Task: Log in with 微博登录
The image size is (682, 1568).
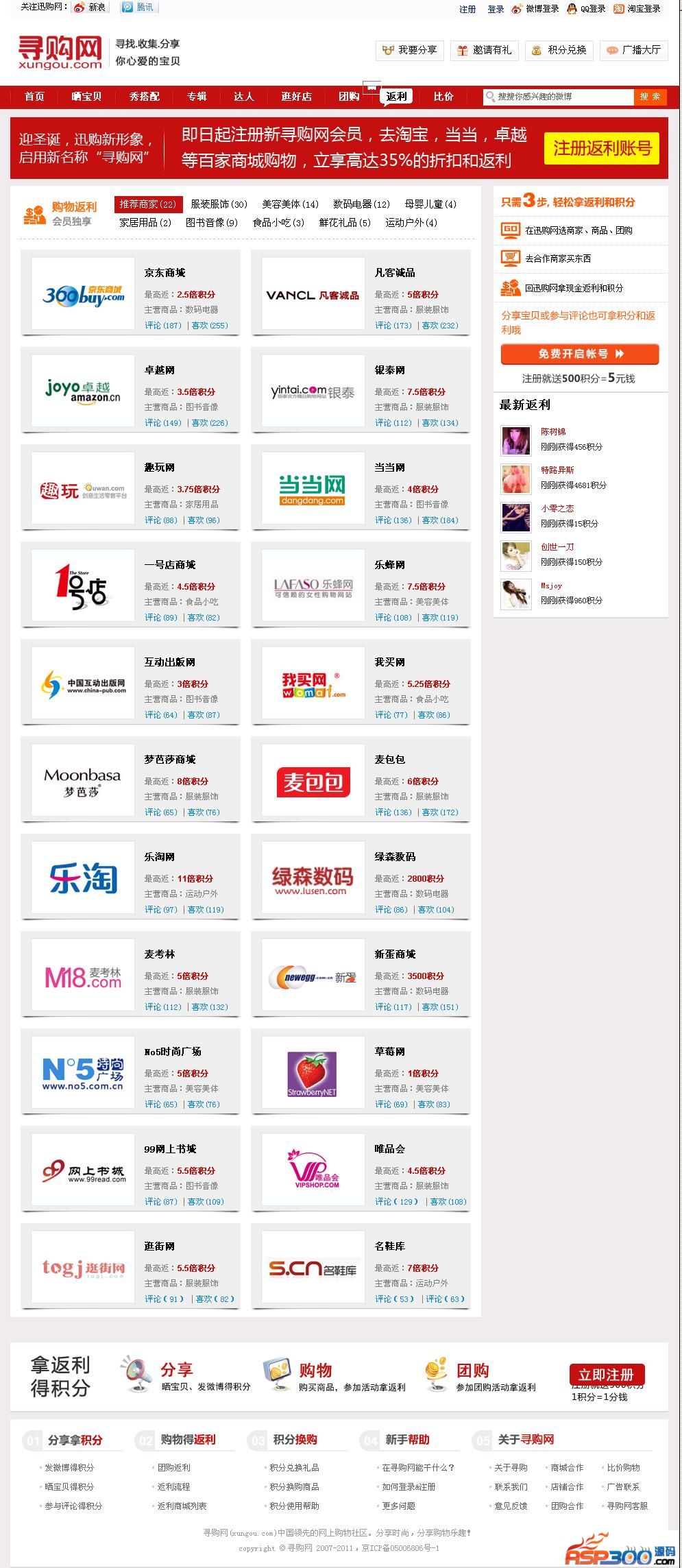Action: pyautogui.click(x=535, y=9)
